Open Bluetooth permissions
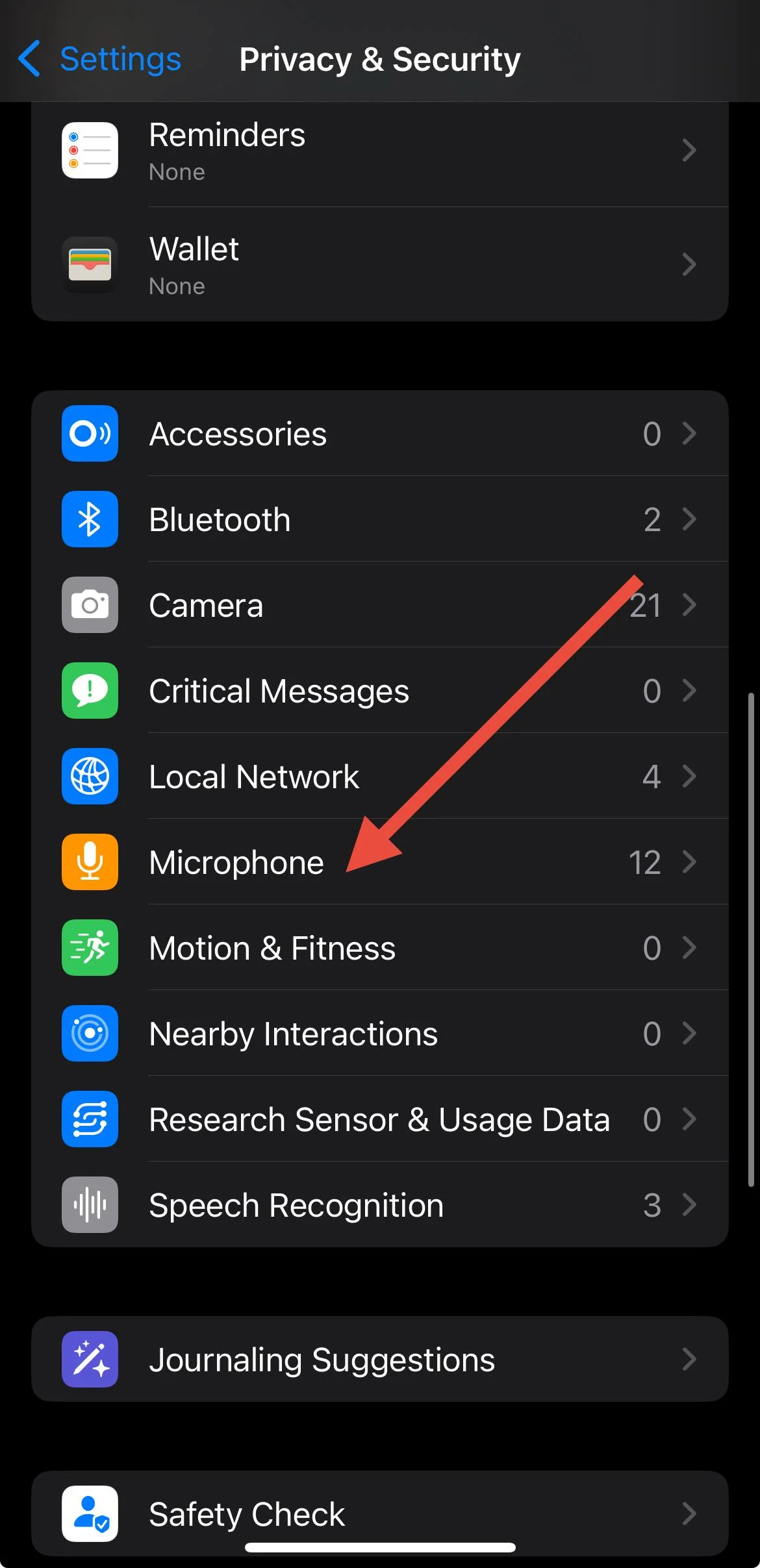The height and width of the screenshot is (1568, 760). (379, 519)
